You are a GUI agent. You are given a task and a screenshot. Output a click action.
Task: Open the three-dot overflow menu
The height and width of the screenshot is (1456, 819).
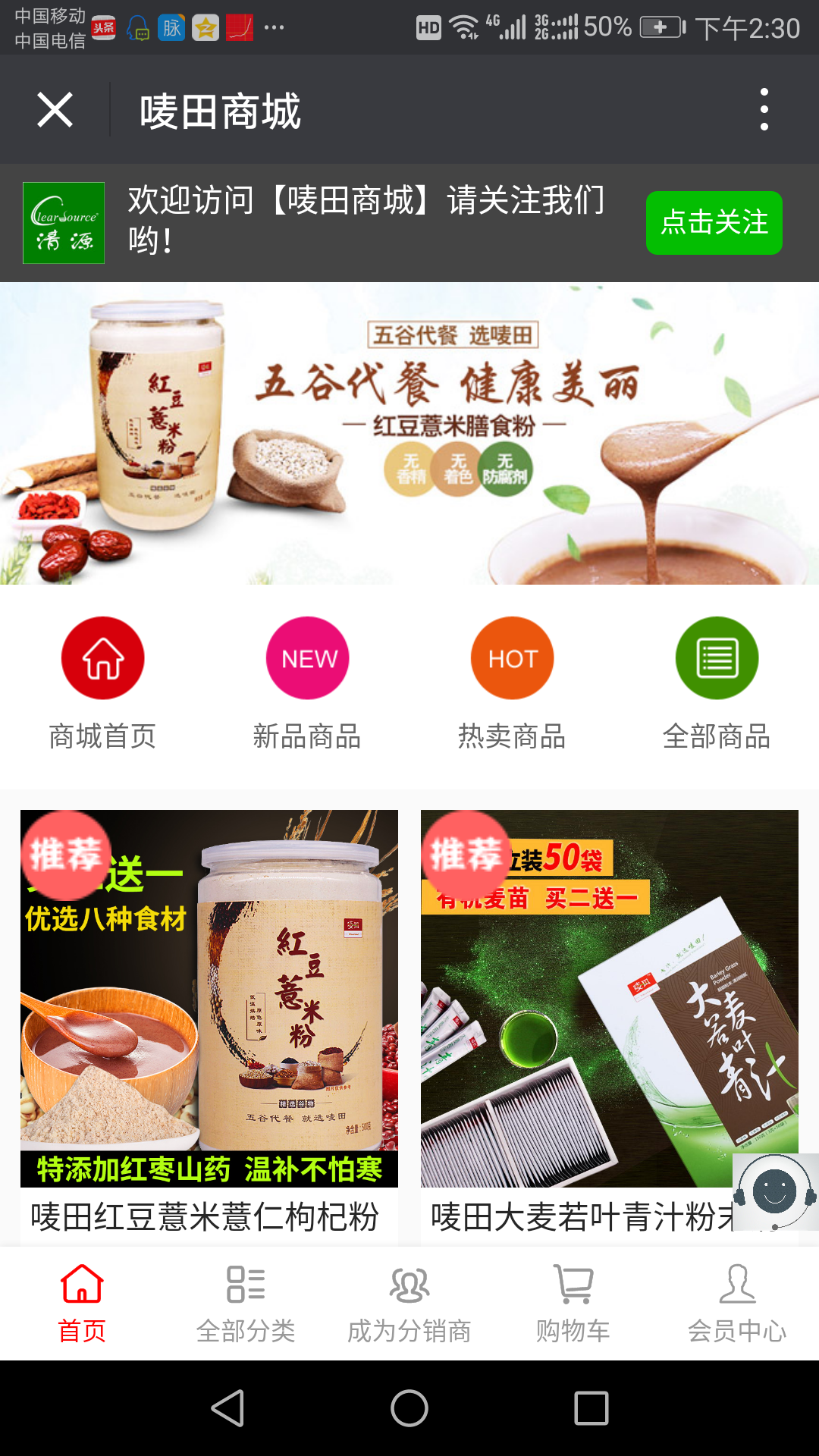point(764,110)
